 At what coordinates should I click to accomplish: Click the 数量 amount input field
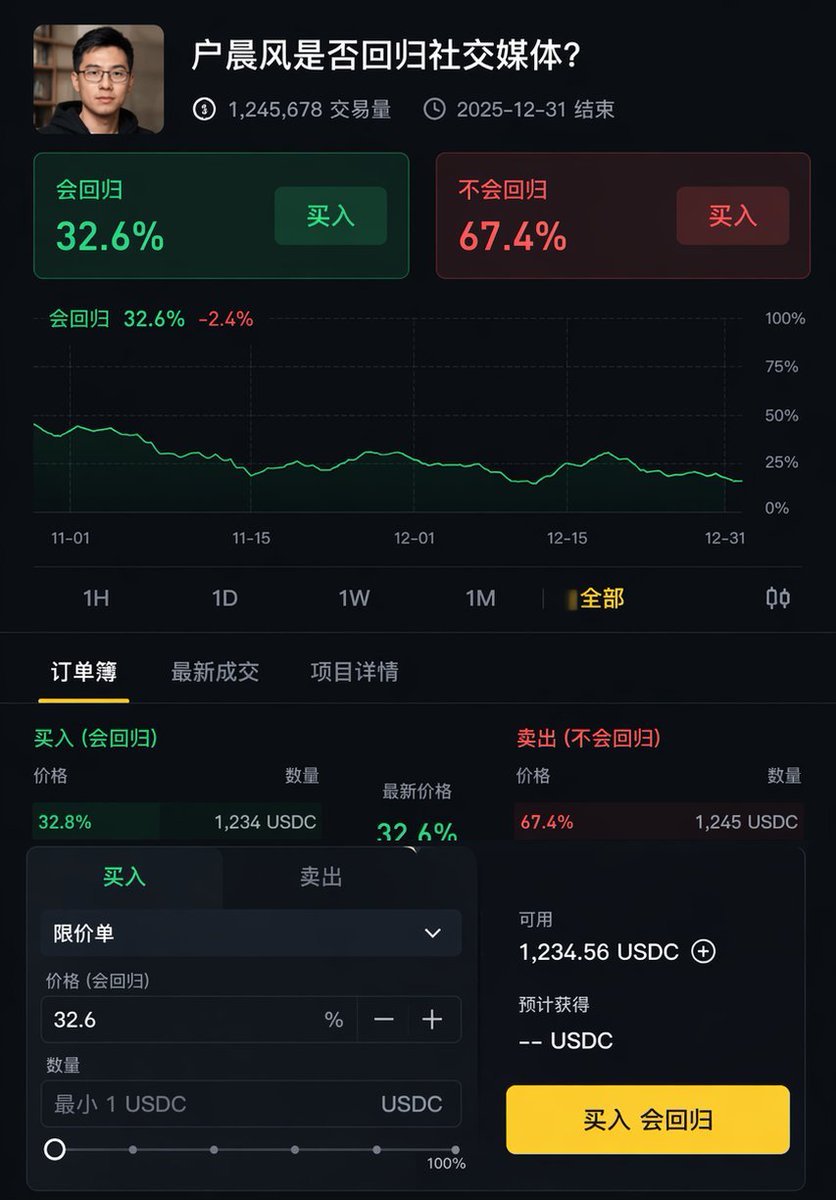click(x=250, y=1104)
